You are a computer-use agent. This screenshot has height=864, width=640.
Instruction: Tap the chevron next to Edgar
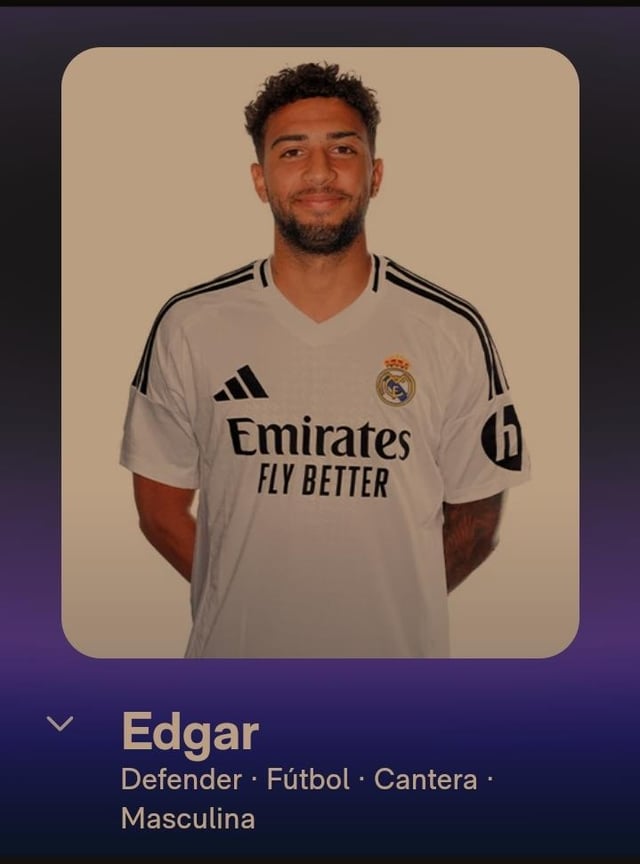point(60,724)
